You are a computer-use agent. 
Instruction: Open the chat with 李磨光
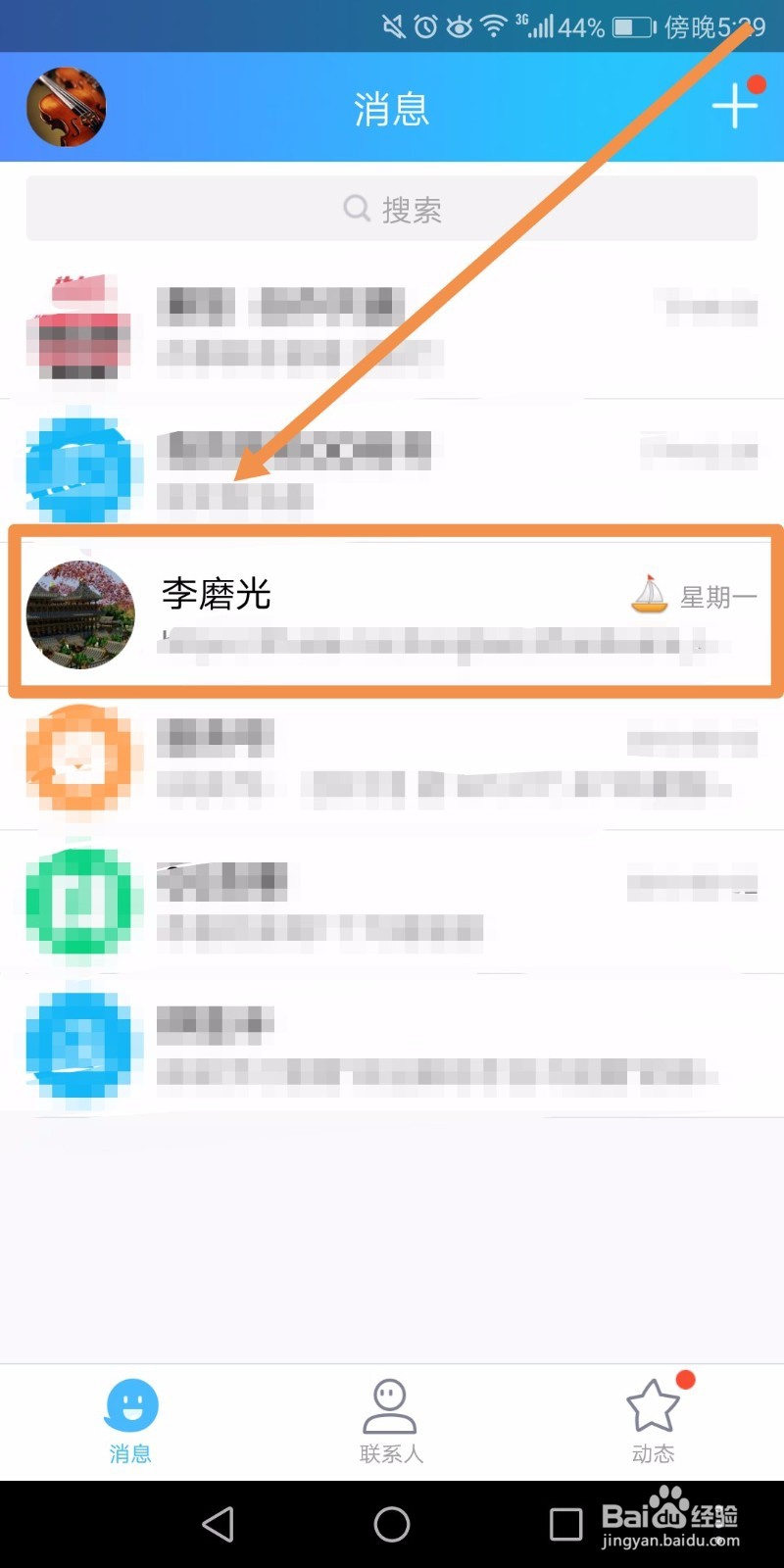(392, 613)
